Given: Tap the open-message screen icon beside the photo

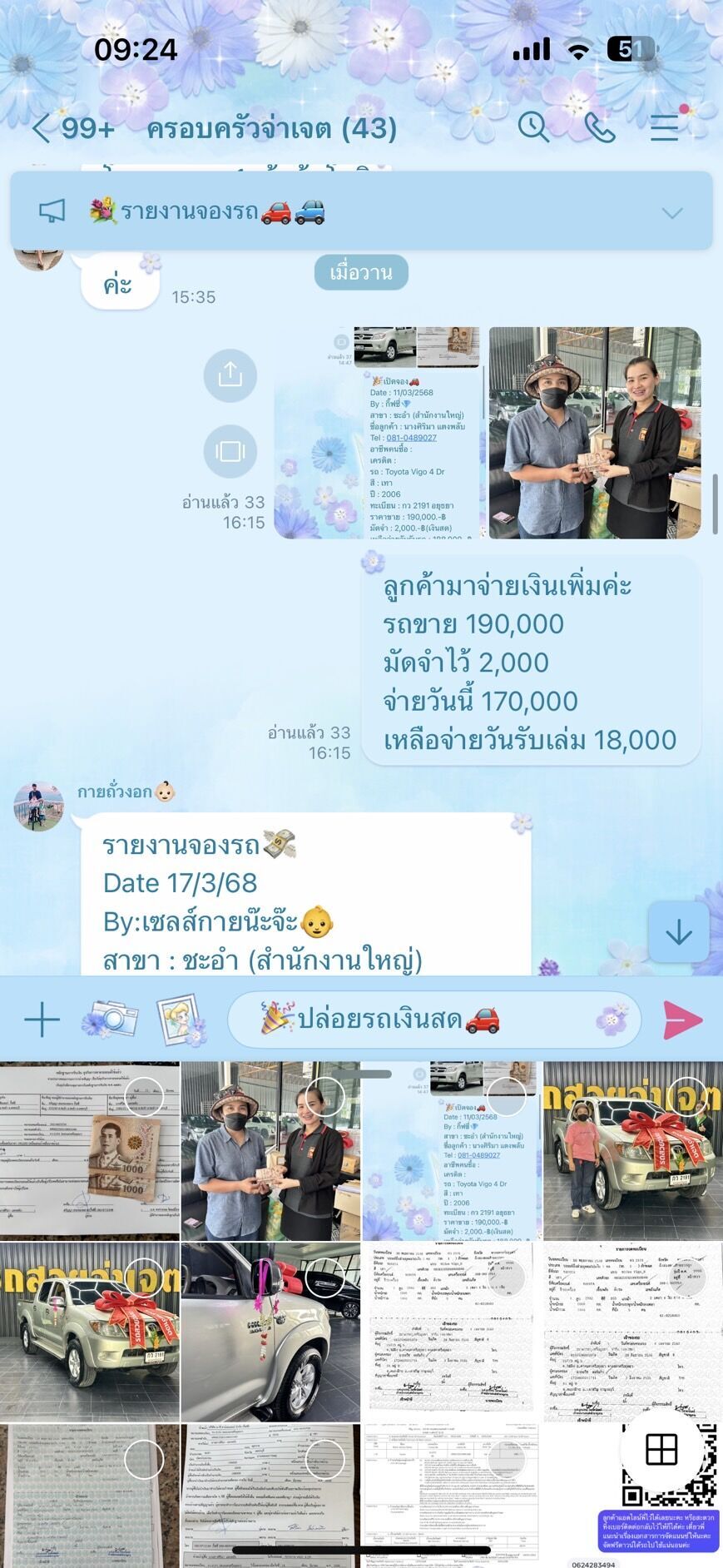Looking at the screenshot, I should [230, 451].
